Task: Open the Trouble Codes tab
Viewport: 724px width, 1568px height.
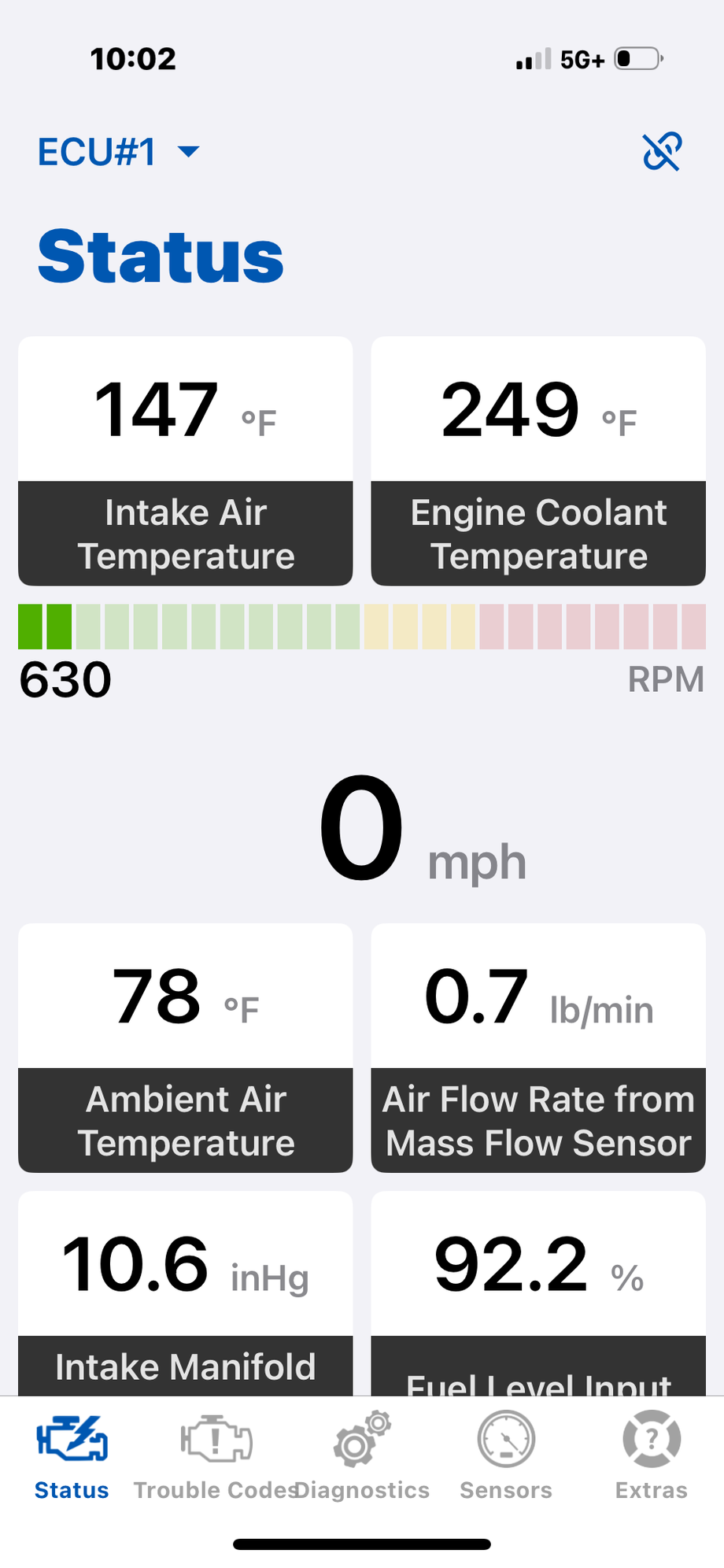Action: point(216,1457)
